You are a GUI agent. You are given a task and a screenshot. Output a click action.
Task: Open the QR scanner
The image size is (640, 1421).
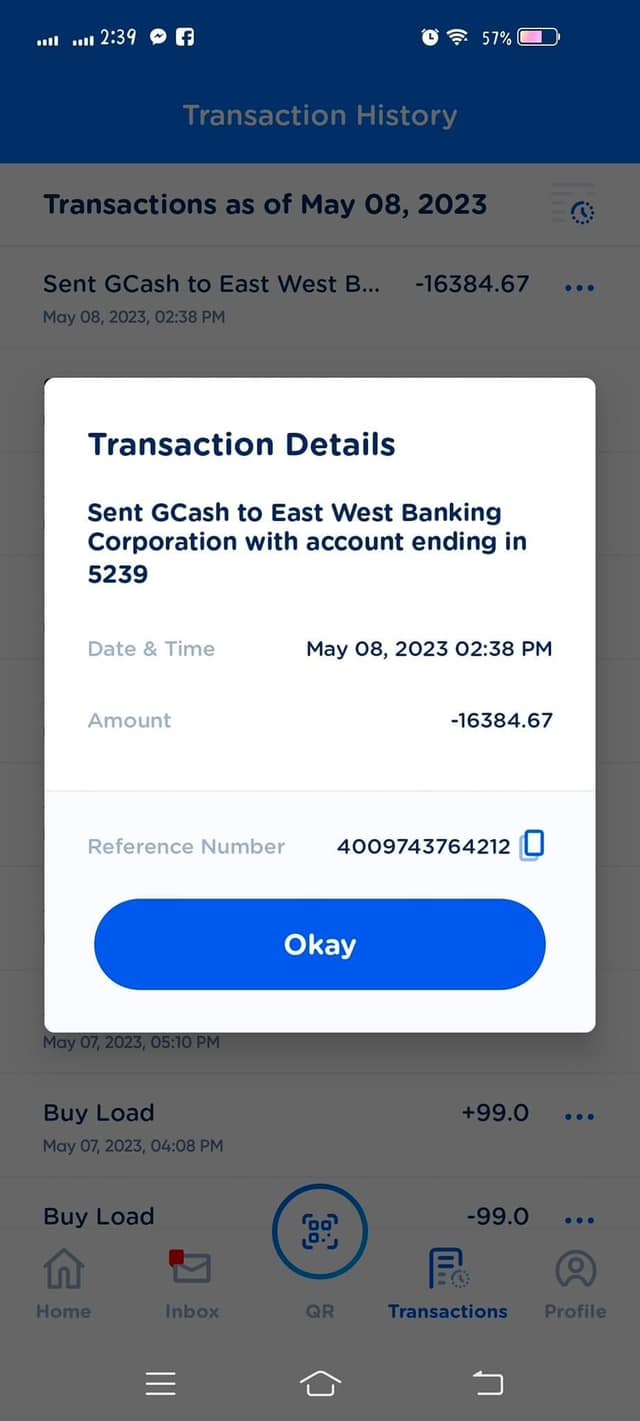tap(320, 1232)
